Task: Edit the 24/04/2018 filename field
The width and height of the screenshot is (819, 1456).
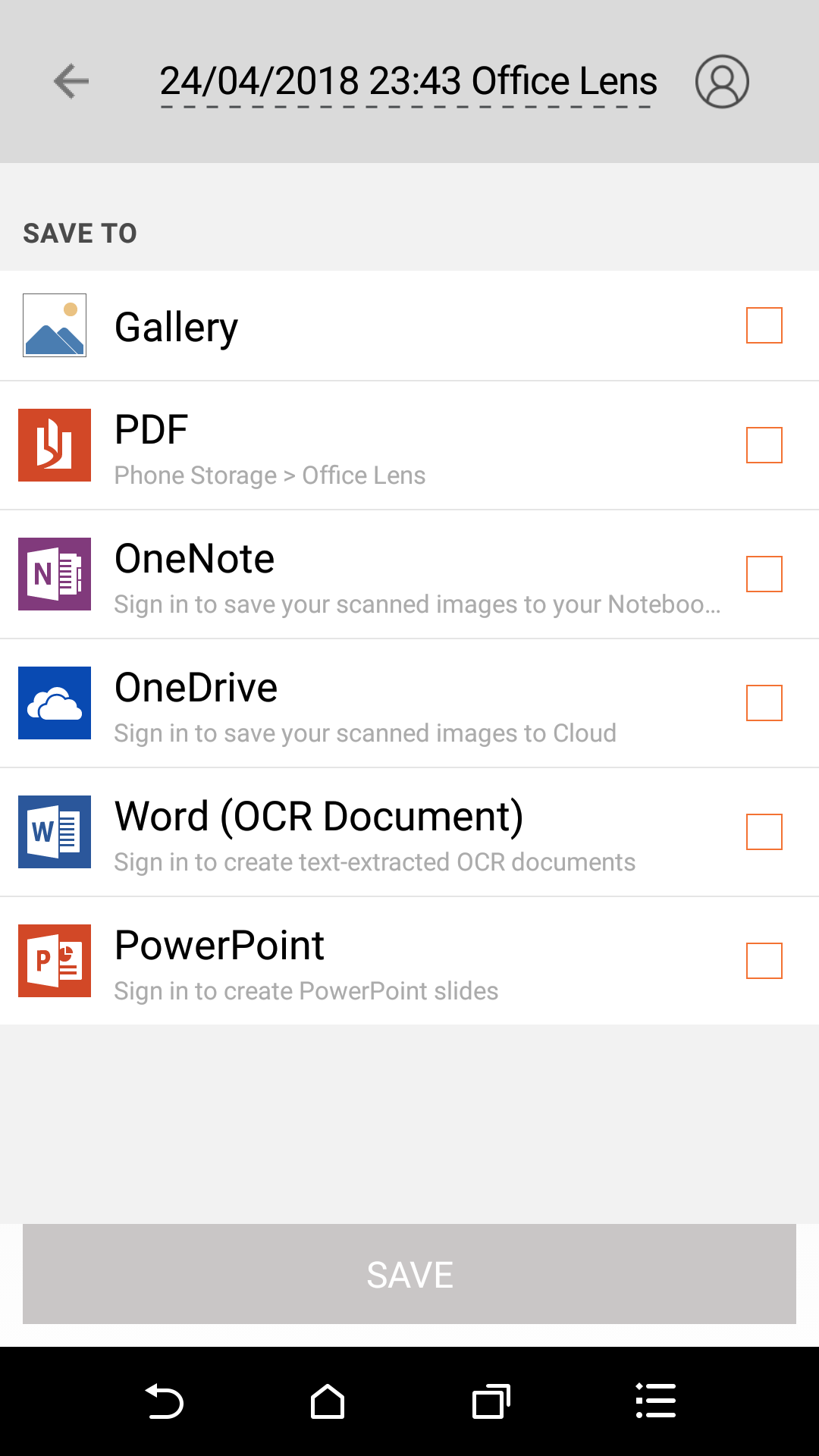Action: pyautogui.click(x=408, y=81)
